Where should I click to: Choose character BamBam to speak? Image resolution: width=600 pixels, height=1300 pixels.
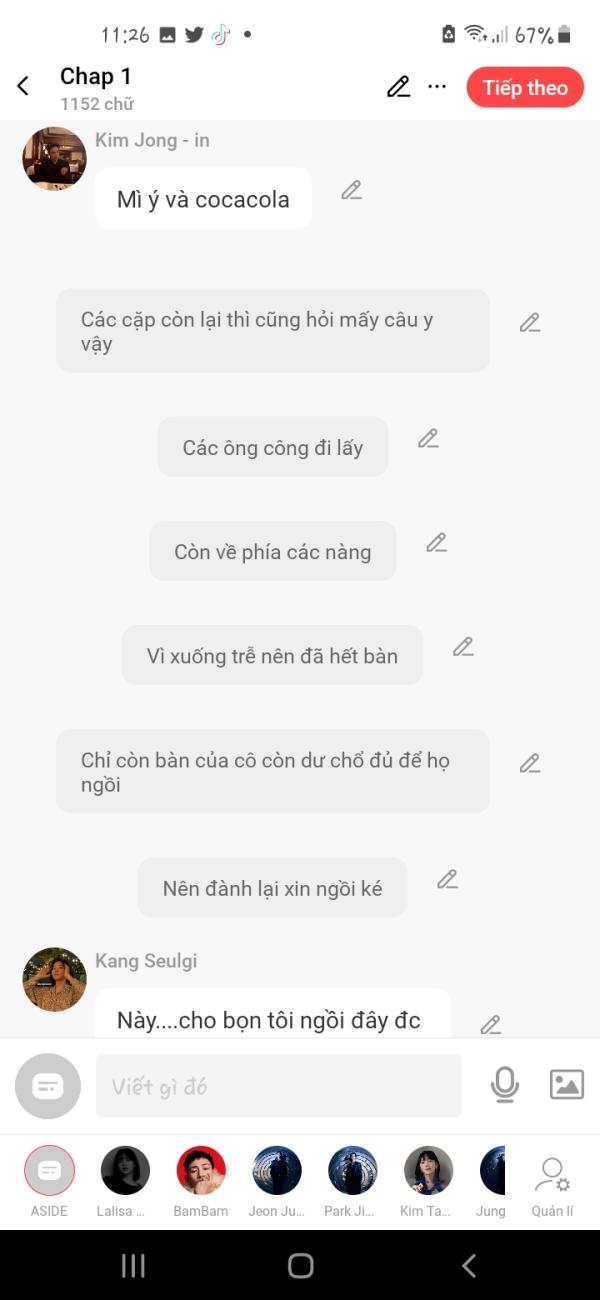(x=201, y=1171)
